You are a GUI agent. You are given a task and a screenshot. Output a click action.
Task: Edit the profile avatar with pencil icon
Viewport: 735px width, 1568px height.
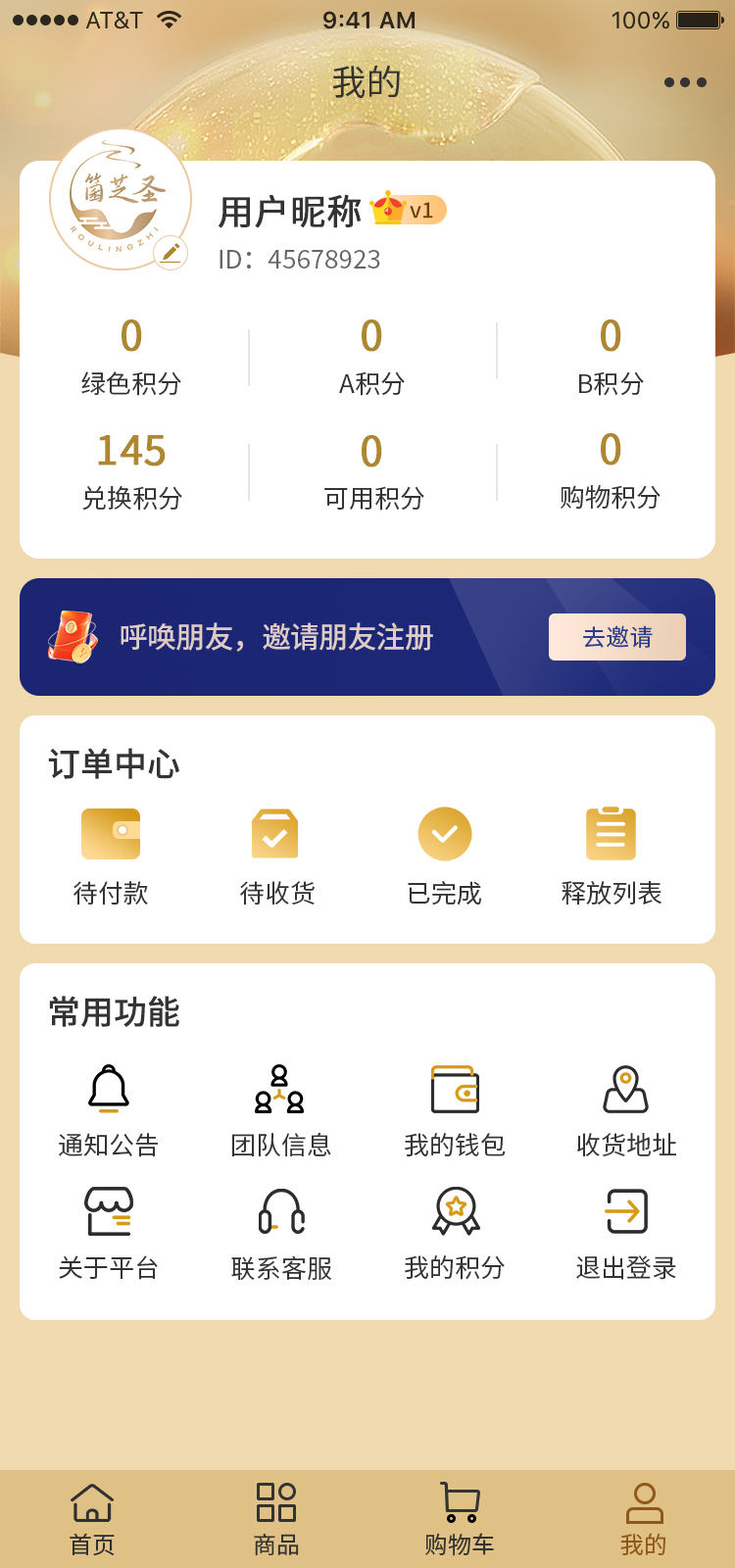point(171,252)
